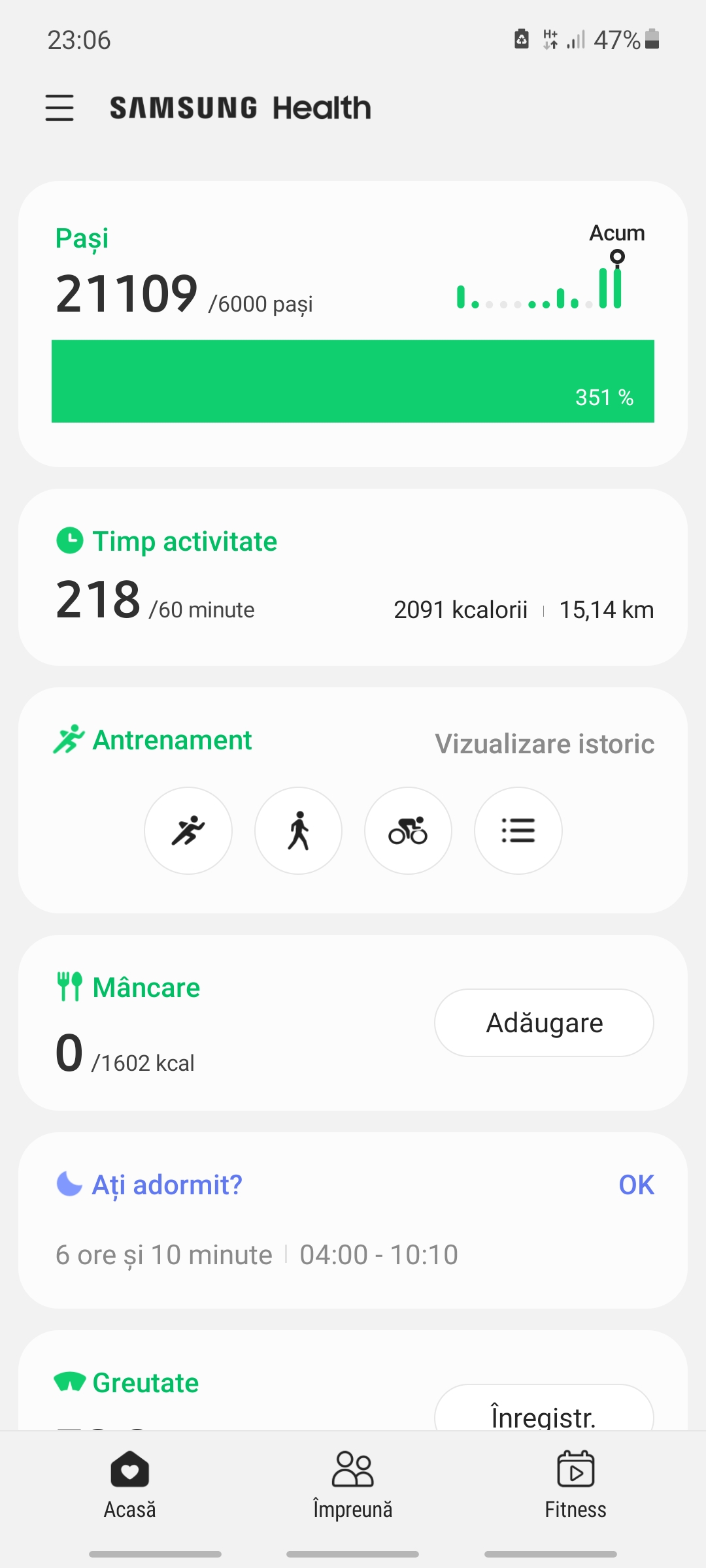Confirm sleep with OK
The height and width of the screenshot is (1568, 706).
click(636, 1185)
